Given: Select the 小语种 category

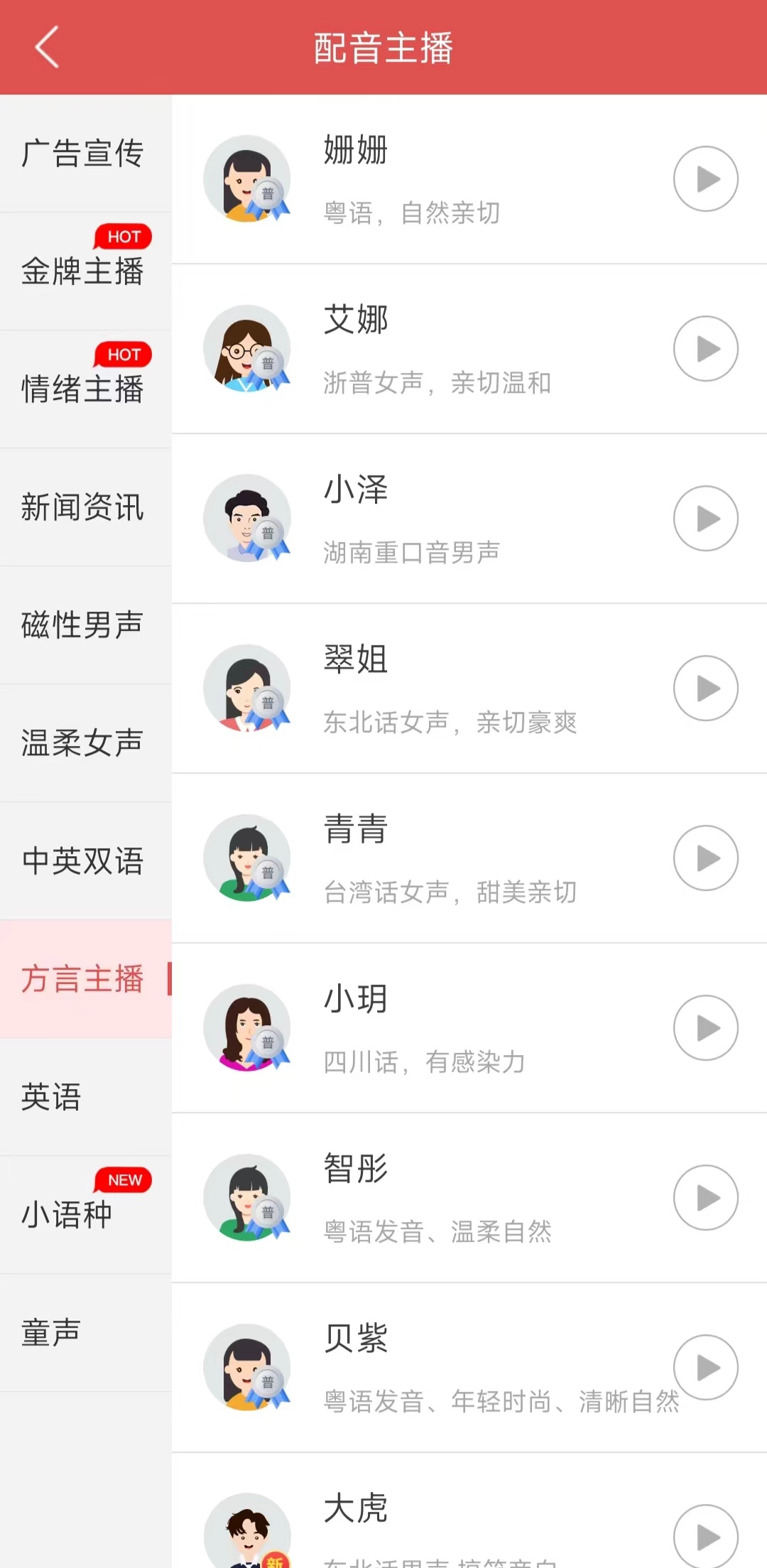Looking at the screenshot, I should click(x=67, y=1215).
